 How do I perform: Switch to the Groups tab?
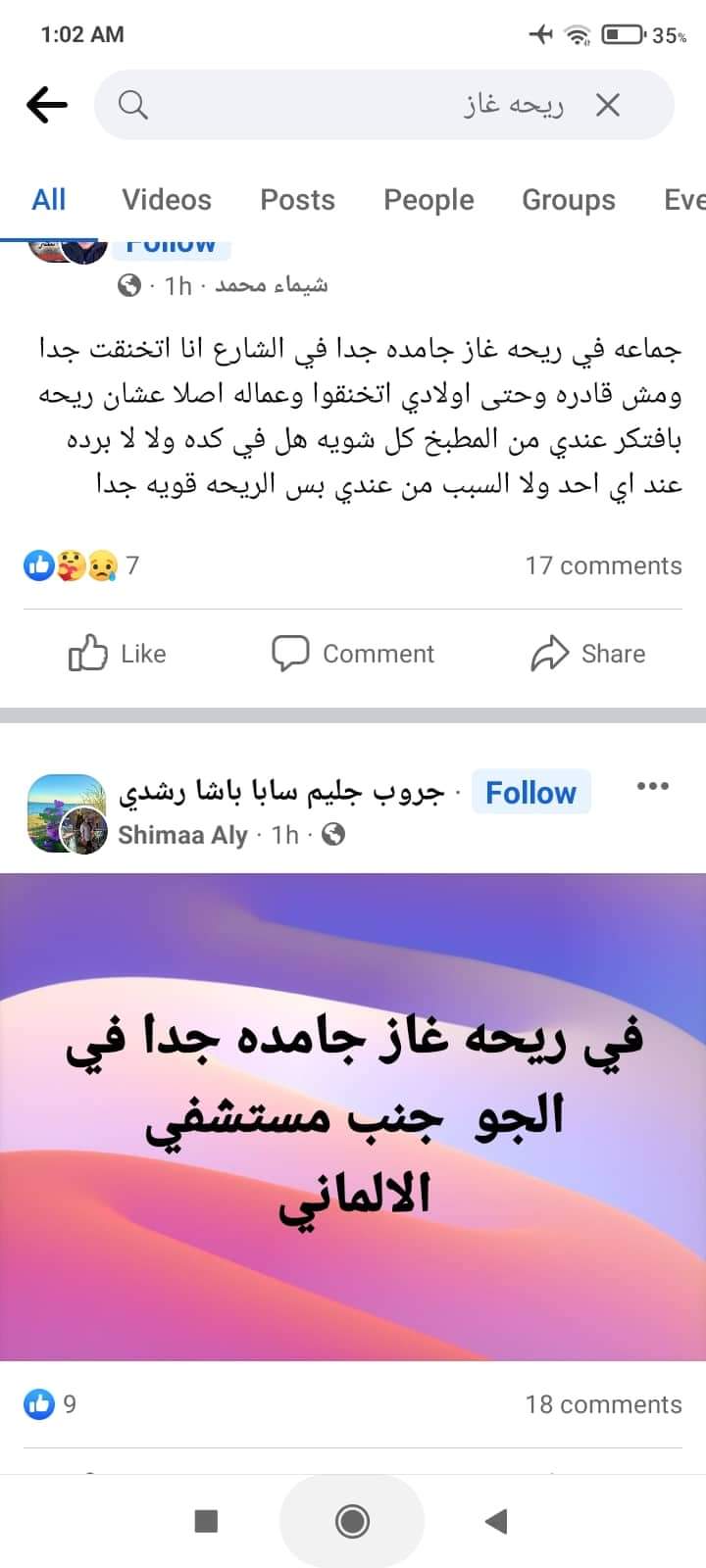click(568, 200)
